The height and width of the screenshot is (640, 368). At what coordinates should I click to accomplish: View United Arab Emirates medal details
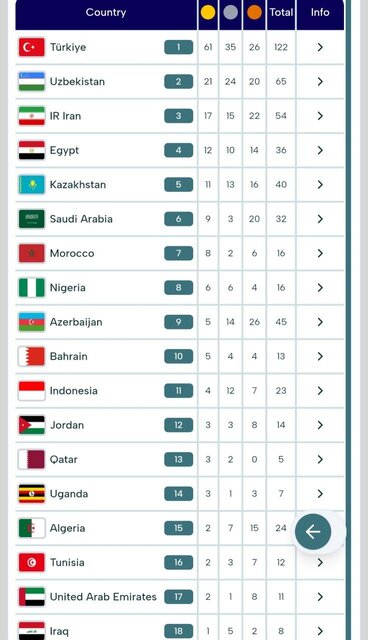320,597
